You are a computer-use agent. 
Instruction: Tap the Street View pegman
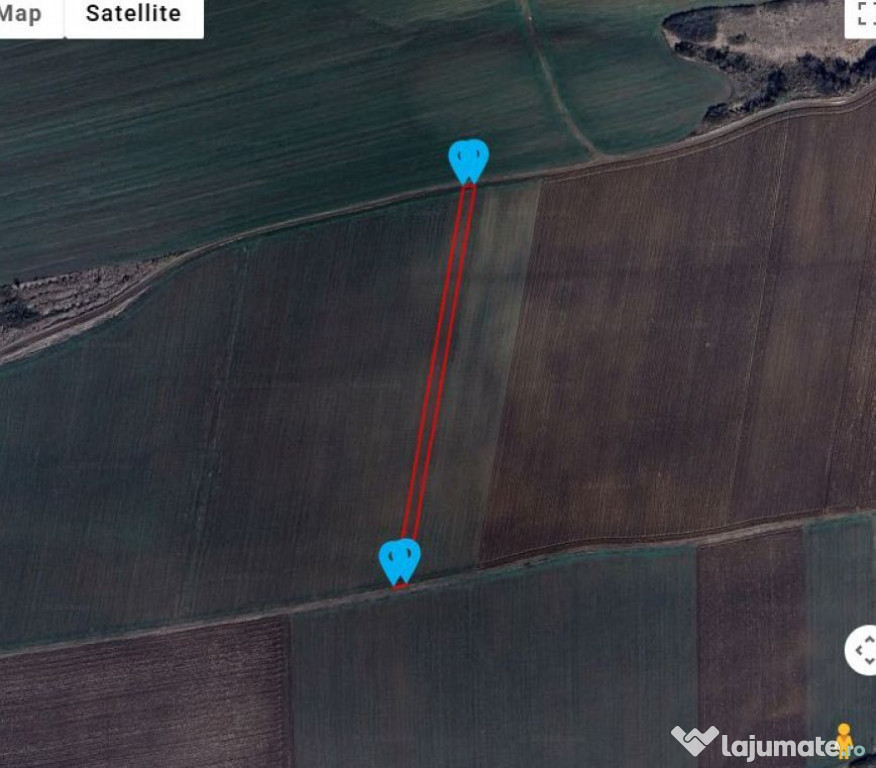(x=845, y=741)
